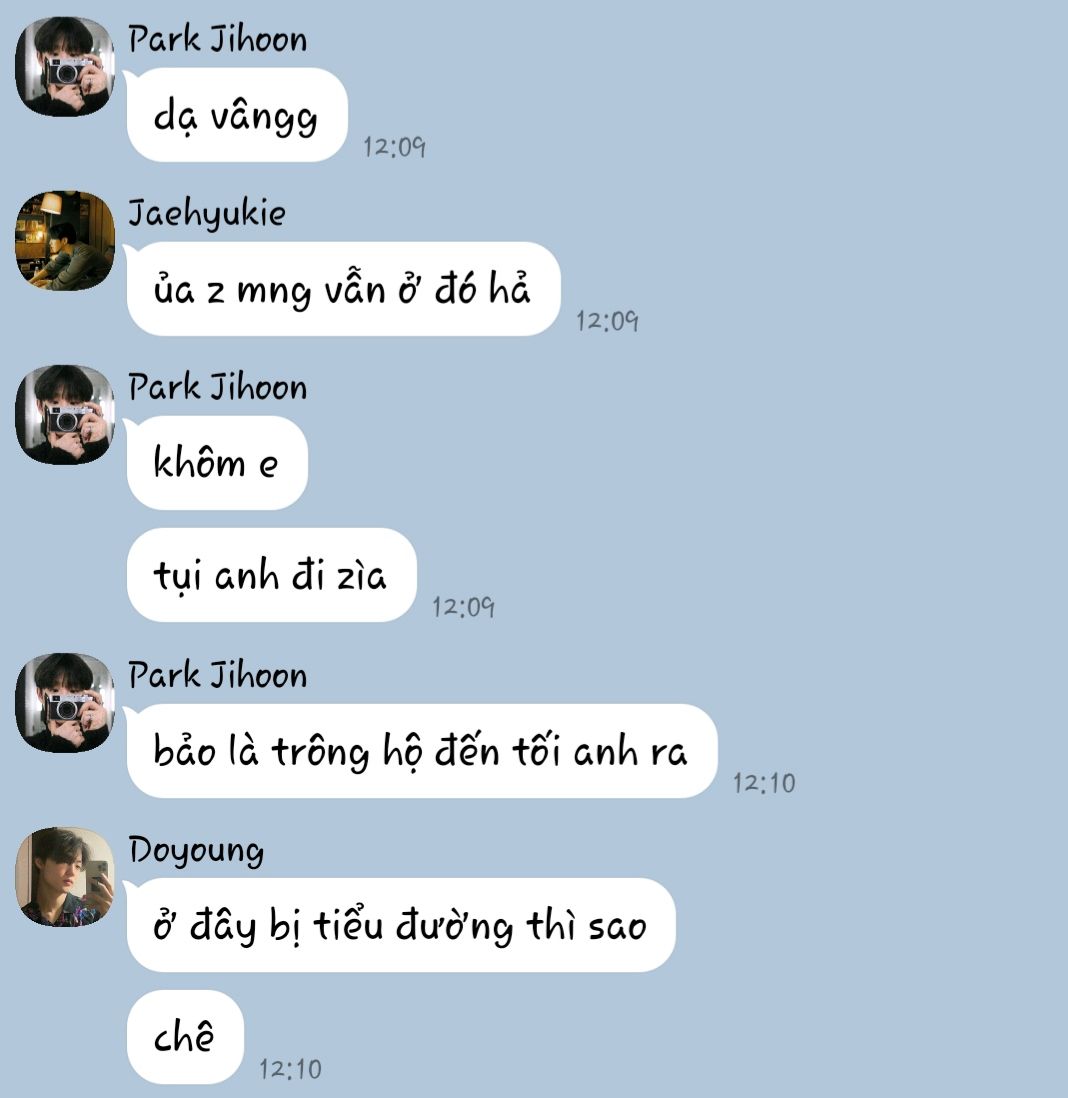Tap Park Jihoon's avatar beside "dạ vângg"
1068x1098 pixels.
tap(65, 67)
